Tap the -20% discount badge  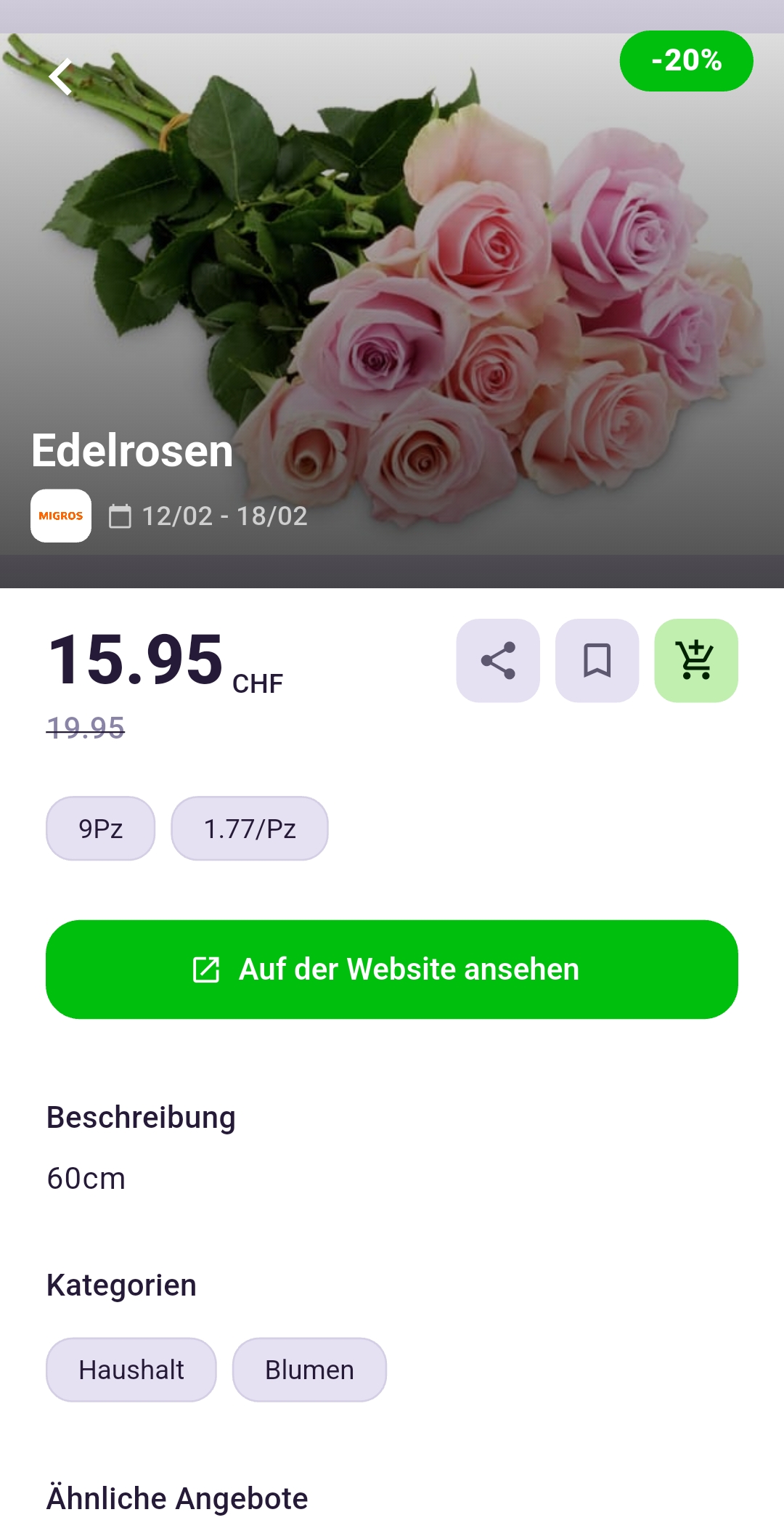pos(687,61)
